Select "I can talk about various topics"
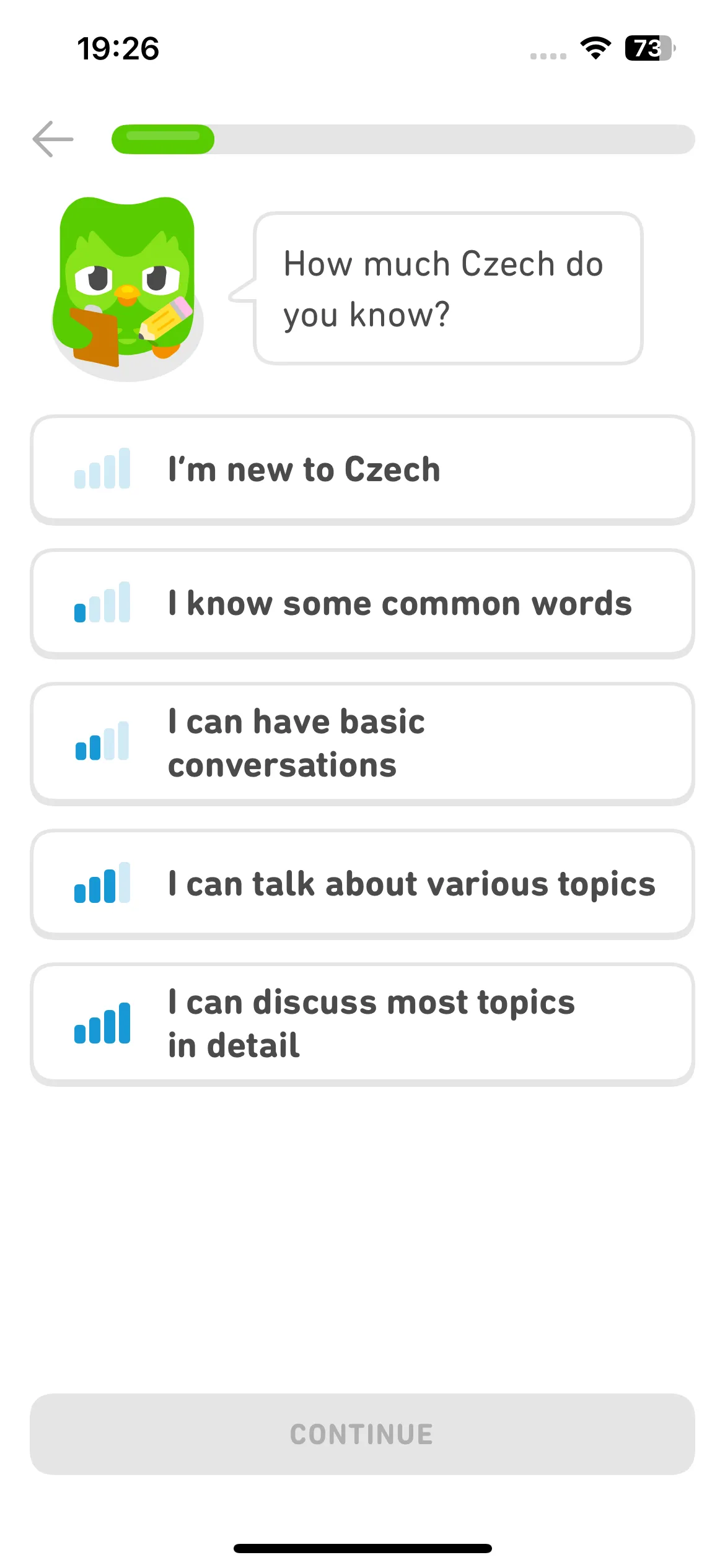Screen dimensions: 725x1568 coord(362,884)
